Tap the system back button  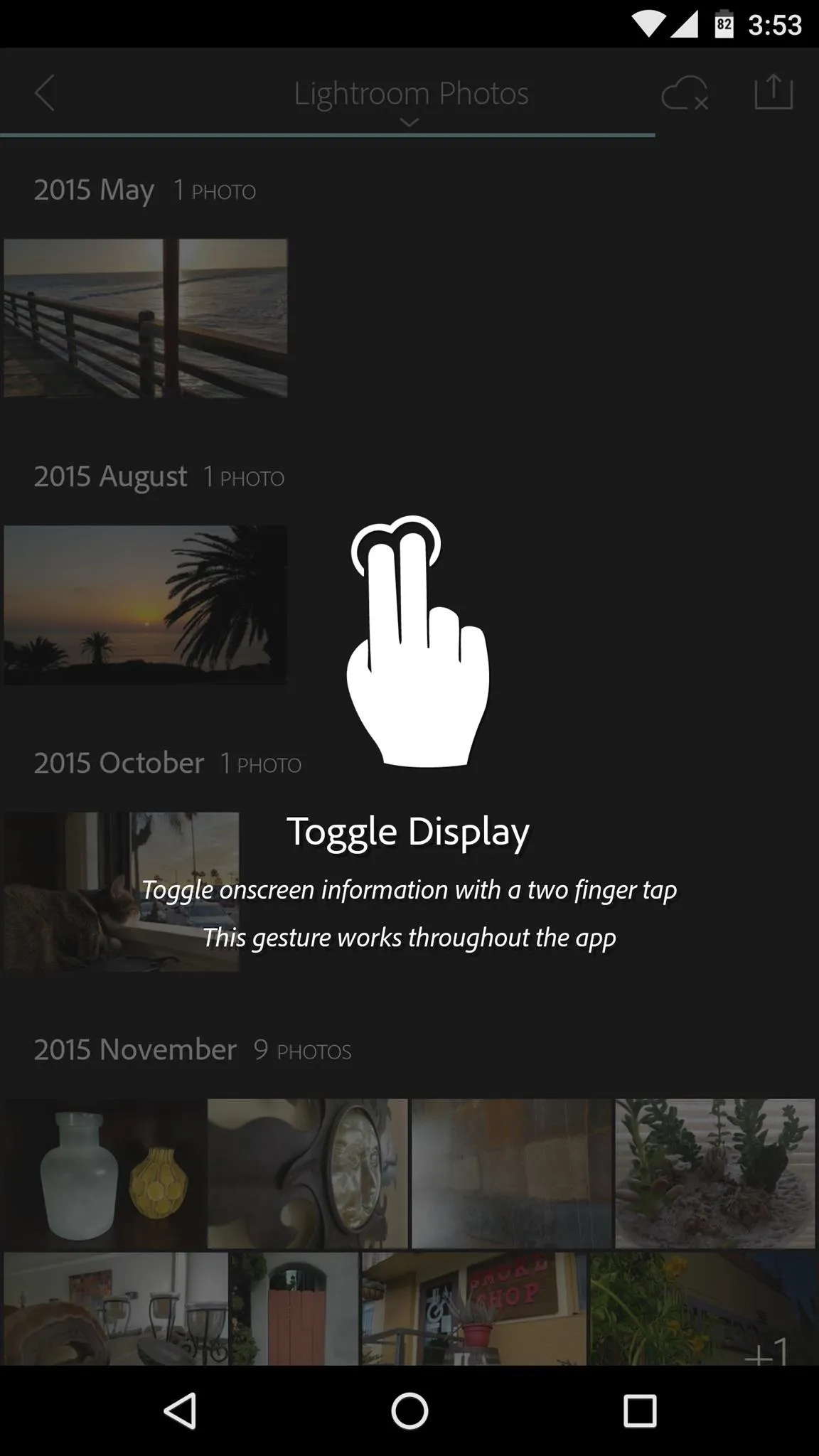pyautogui.click(x=180, y=1410)
